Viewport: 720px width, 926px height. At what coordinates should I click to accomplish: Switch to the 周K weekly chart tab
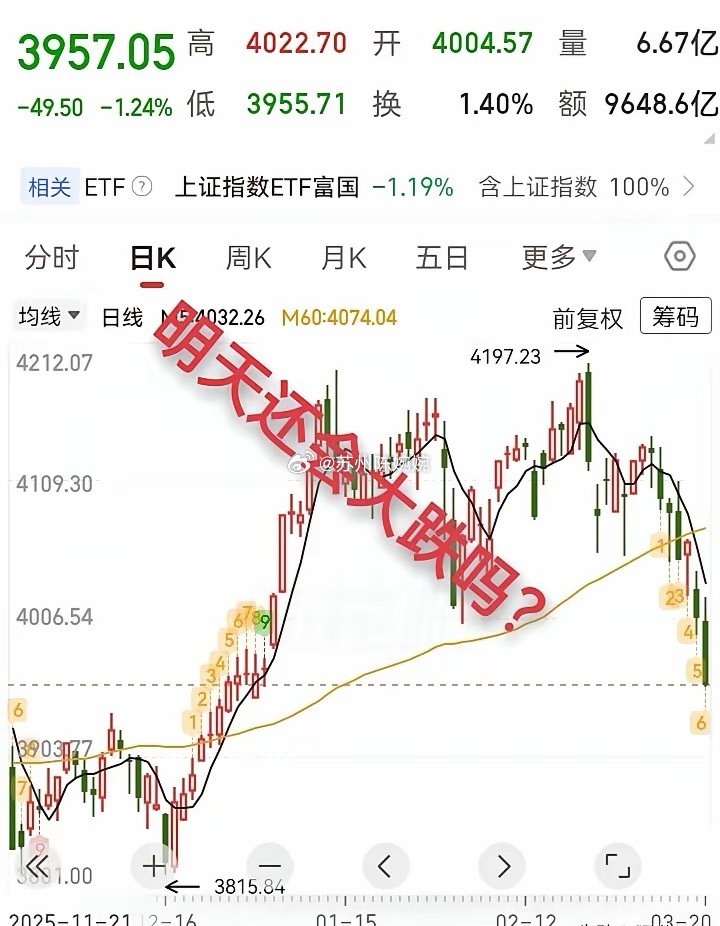tap(247, 258)
